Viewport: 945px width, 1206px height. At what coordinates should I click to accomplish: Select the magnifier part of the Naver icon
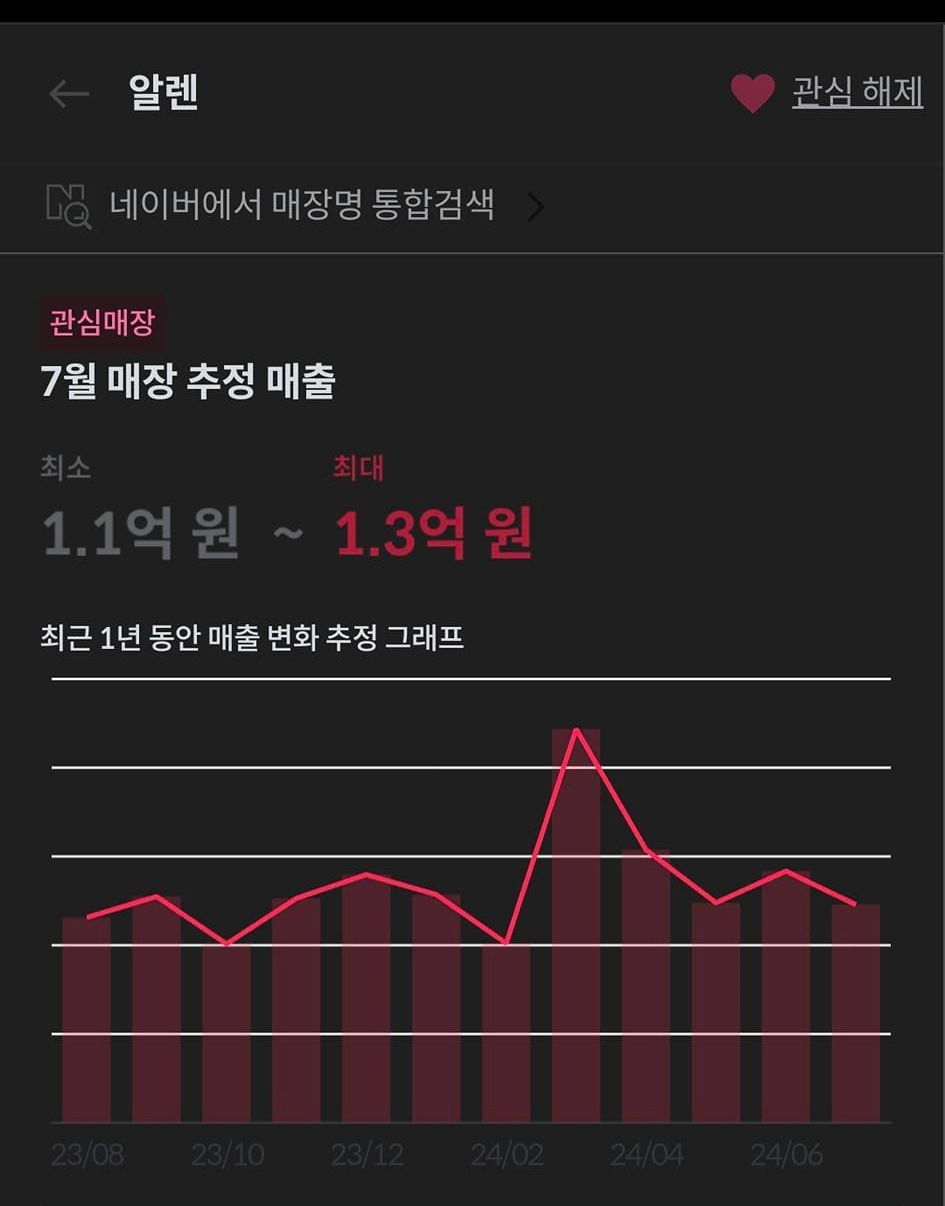coord(75,215)
